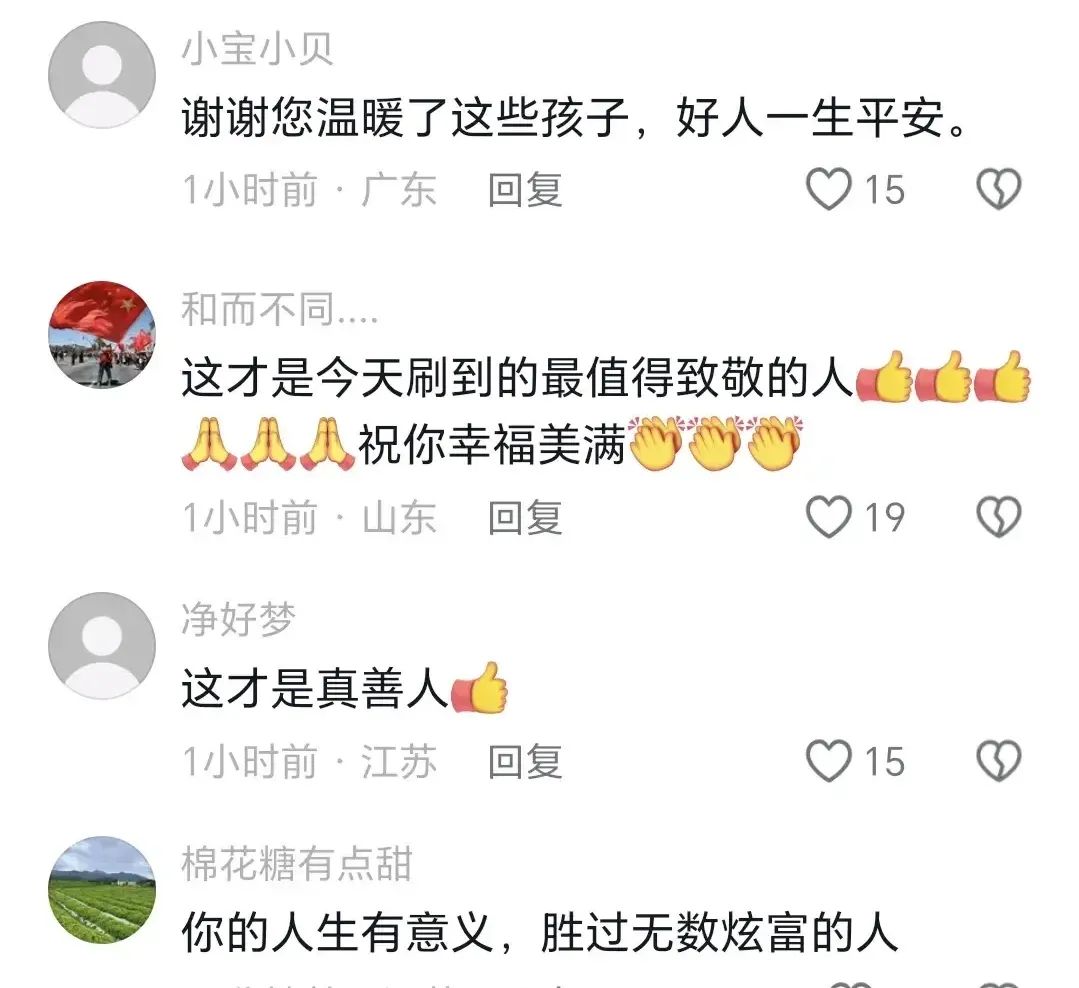
Task: Tap the username 和而不同
Action: [279, 310]
